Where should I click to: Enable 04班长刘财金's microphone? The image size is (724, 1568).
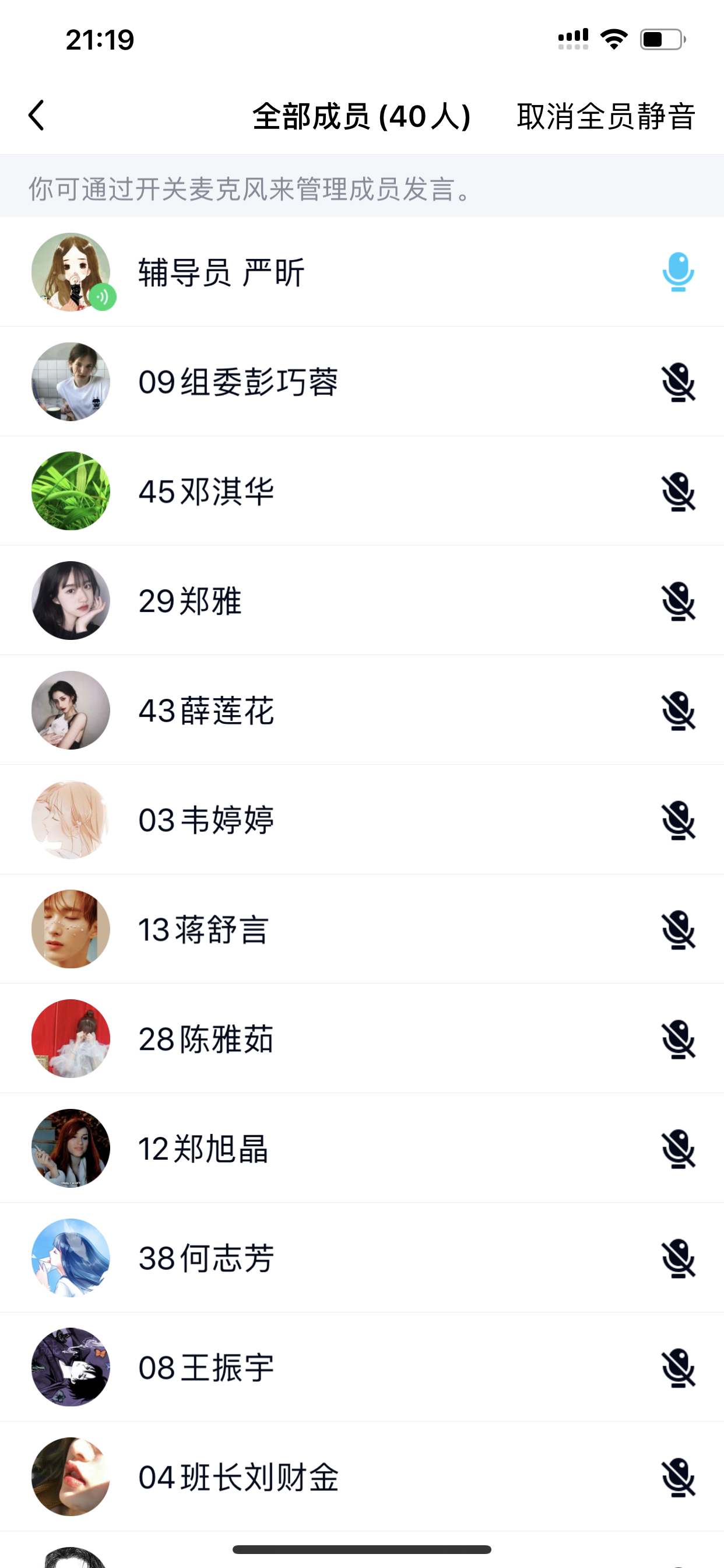(x=678, y=1478)
